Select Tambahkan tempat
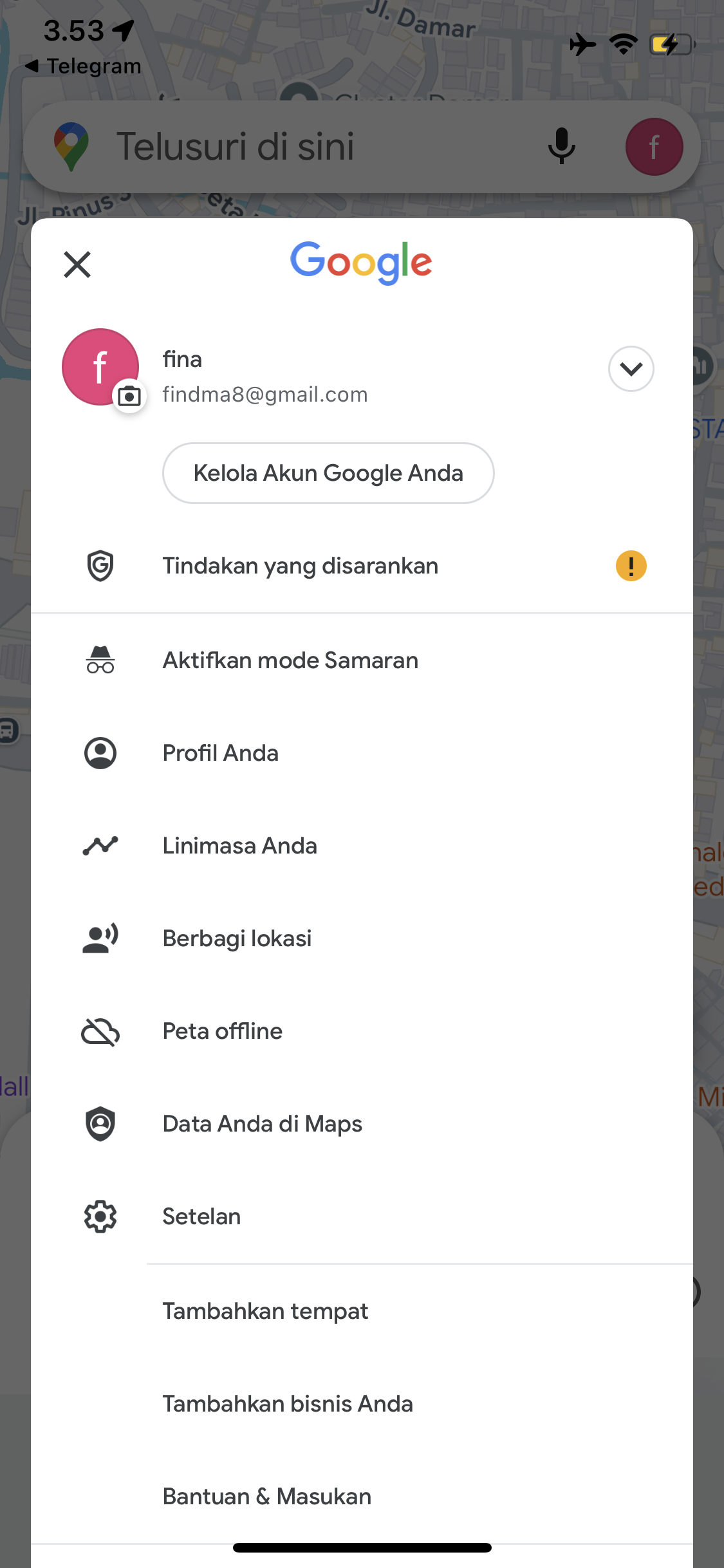The height and width of the screenshot is (1568, 724). point(362,1311)
